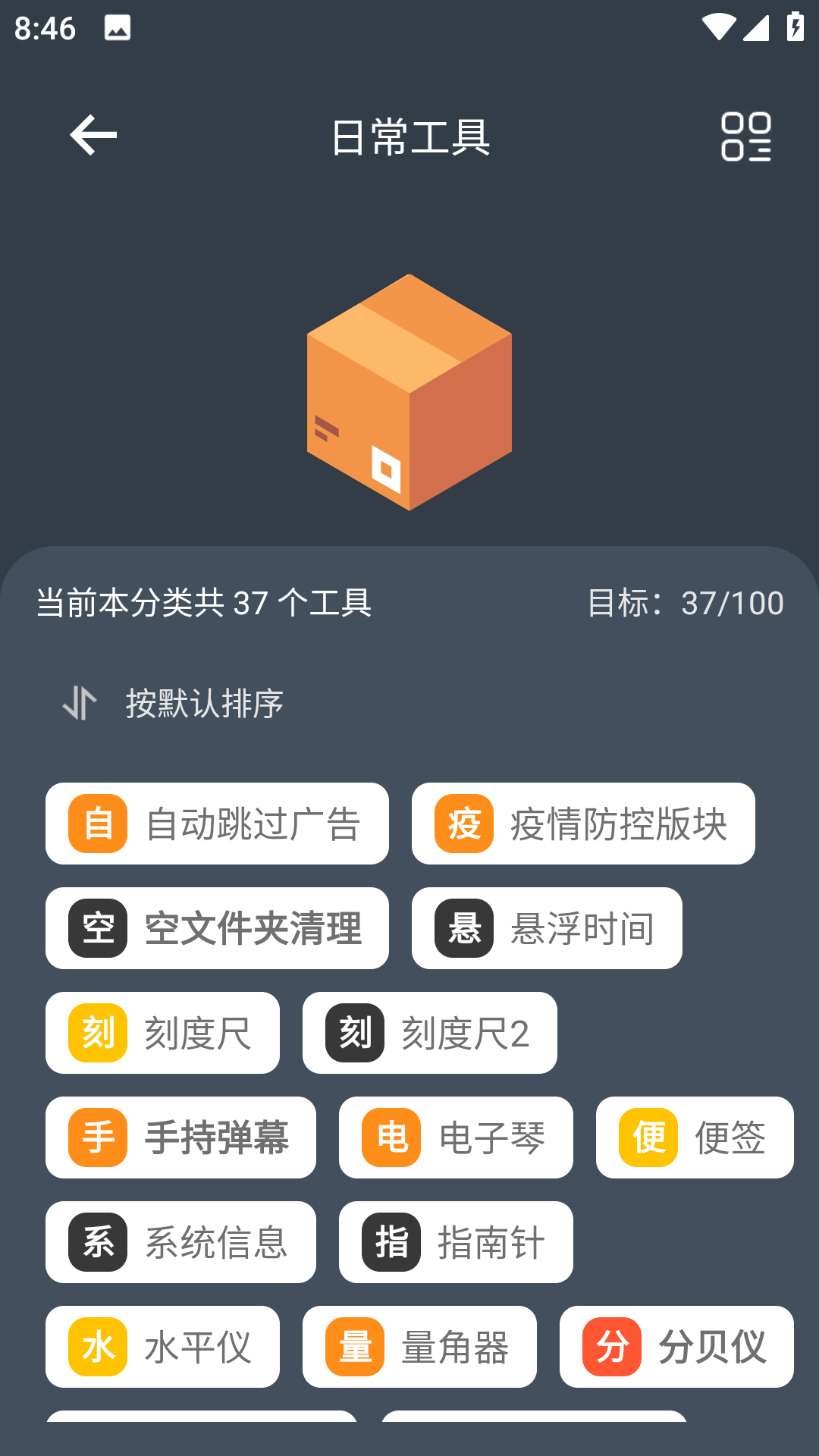Open the 刻度尺2 tool chip
This screenshot has height=1456, width=819.
[x=429, y=1032]
